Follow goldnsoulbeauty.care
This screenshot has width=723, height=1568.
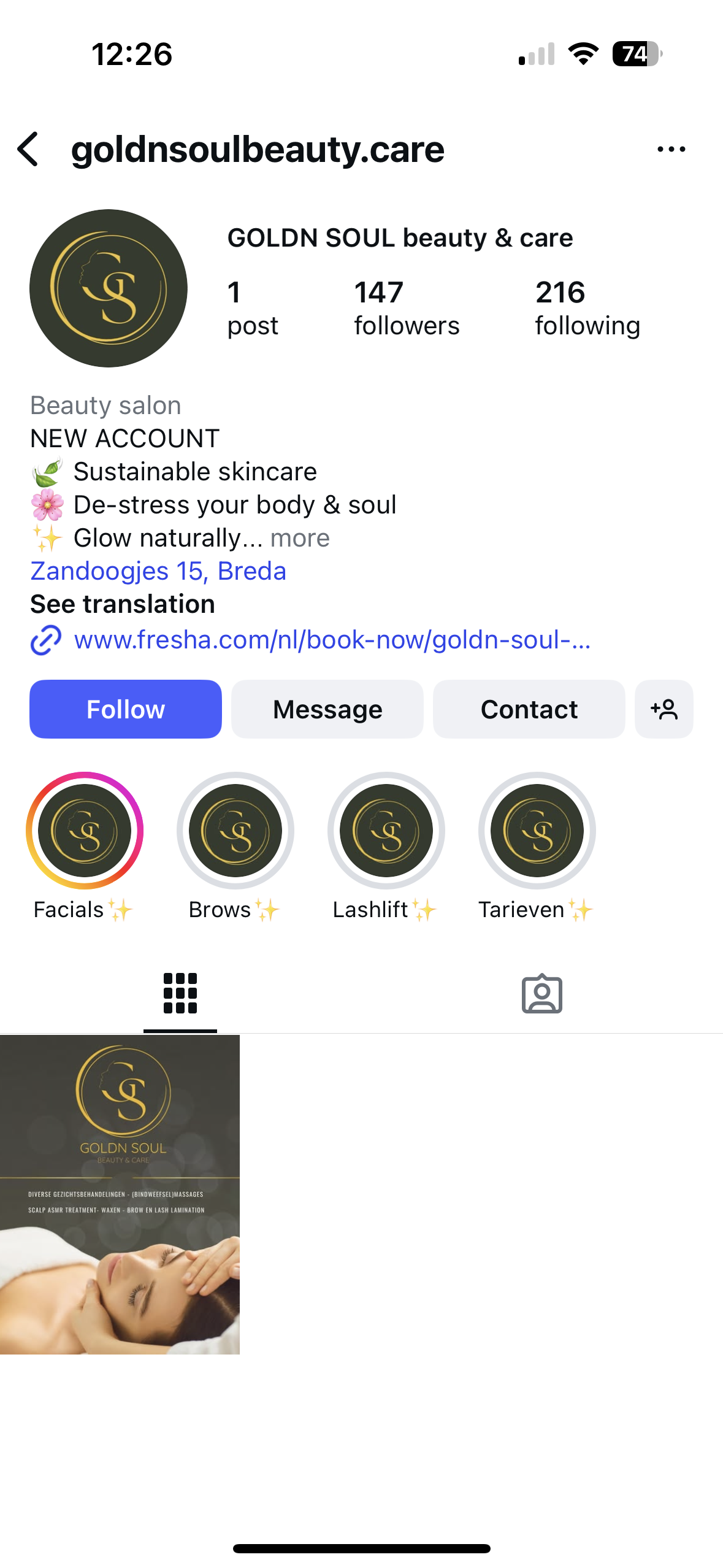(126, 709)
